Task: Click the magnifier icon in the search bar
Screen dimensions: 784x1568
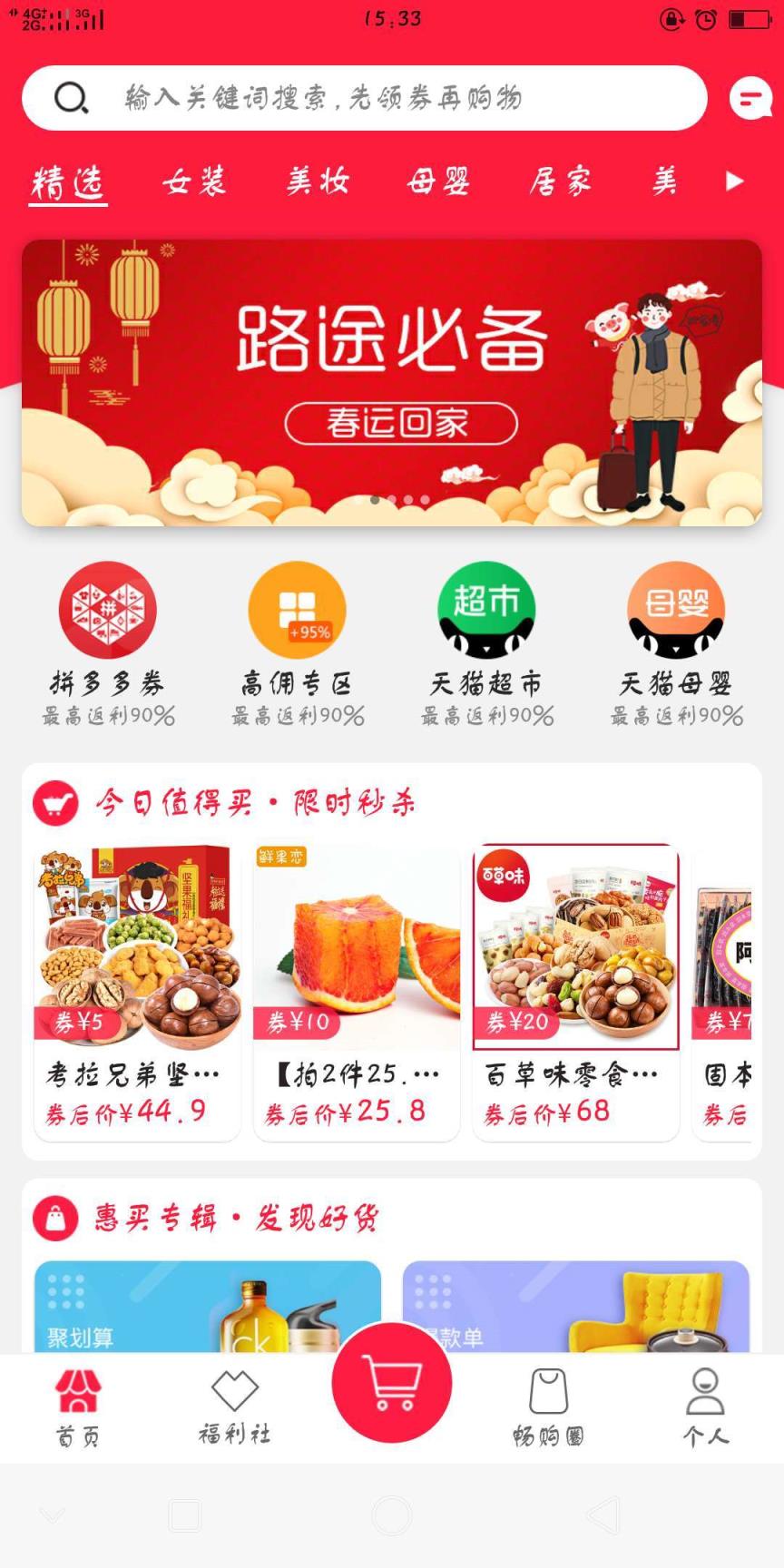Action: click(72, 98)
